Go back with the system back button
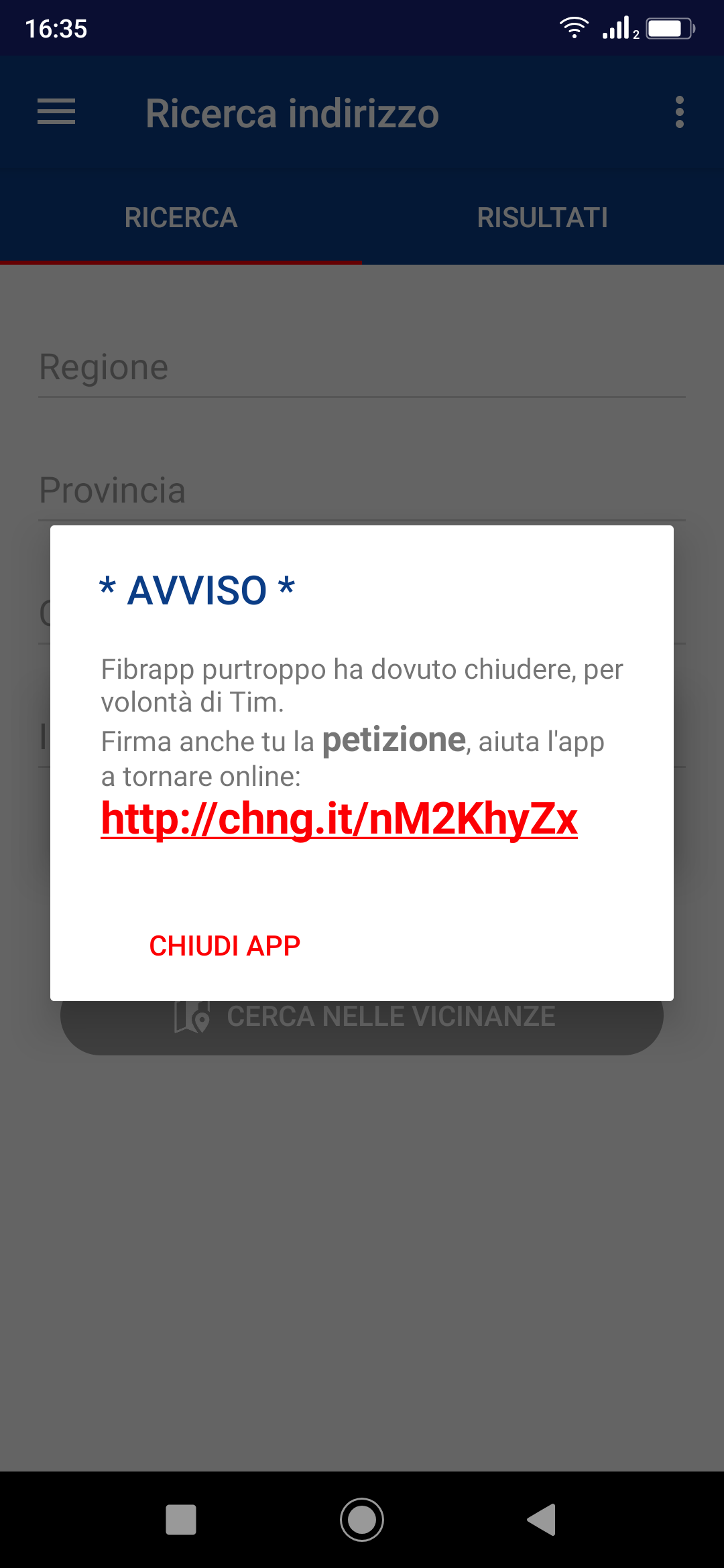724x1568 pixels. click(542, 1519)
